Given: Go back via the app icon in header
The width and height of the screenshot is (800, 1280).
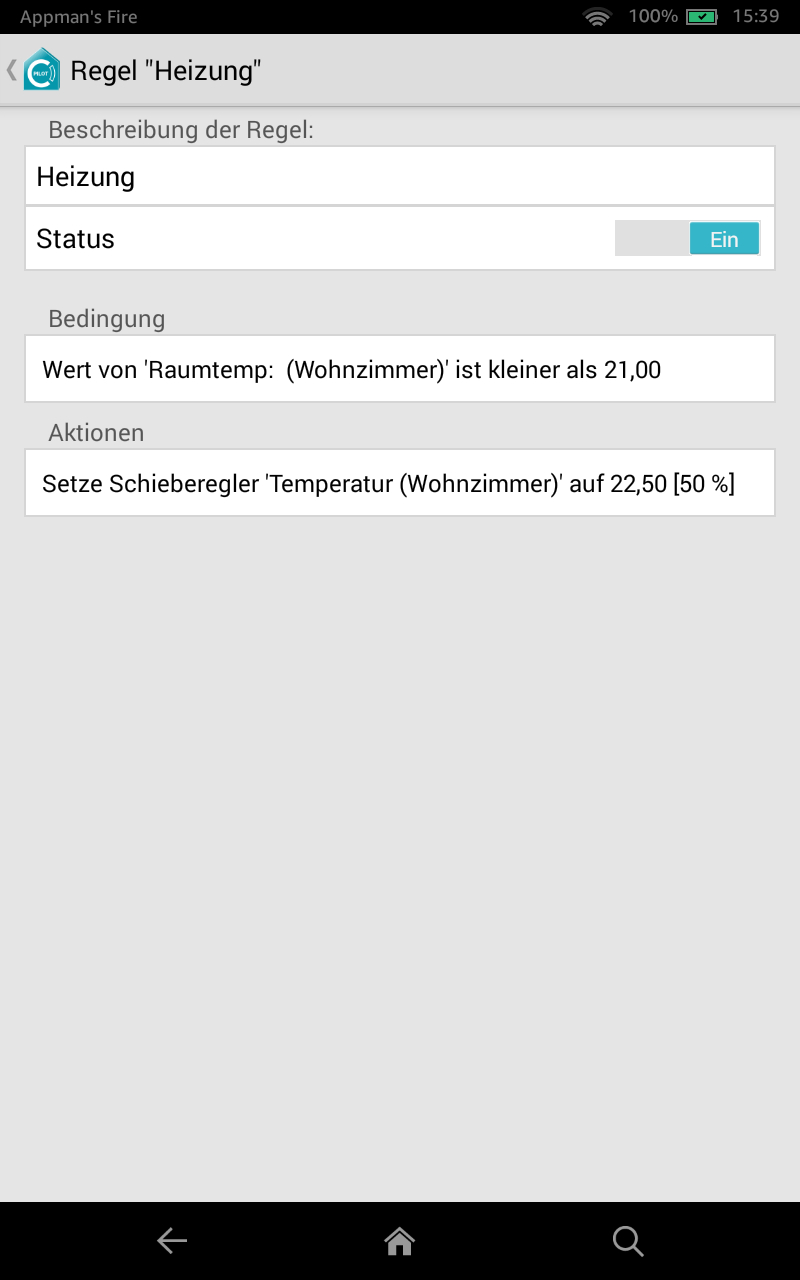Looking at the screenshot, I should [x=40, y=70].
